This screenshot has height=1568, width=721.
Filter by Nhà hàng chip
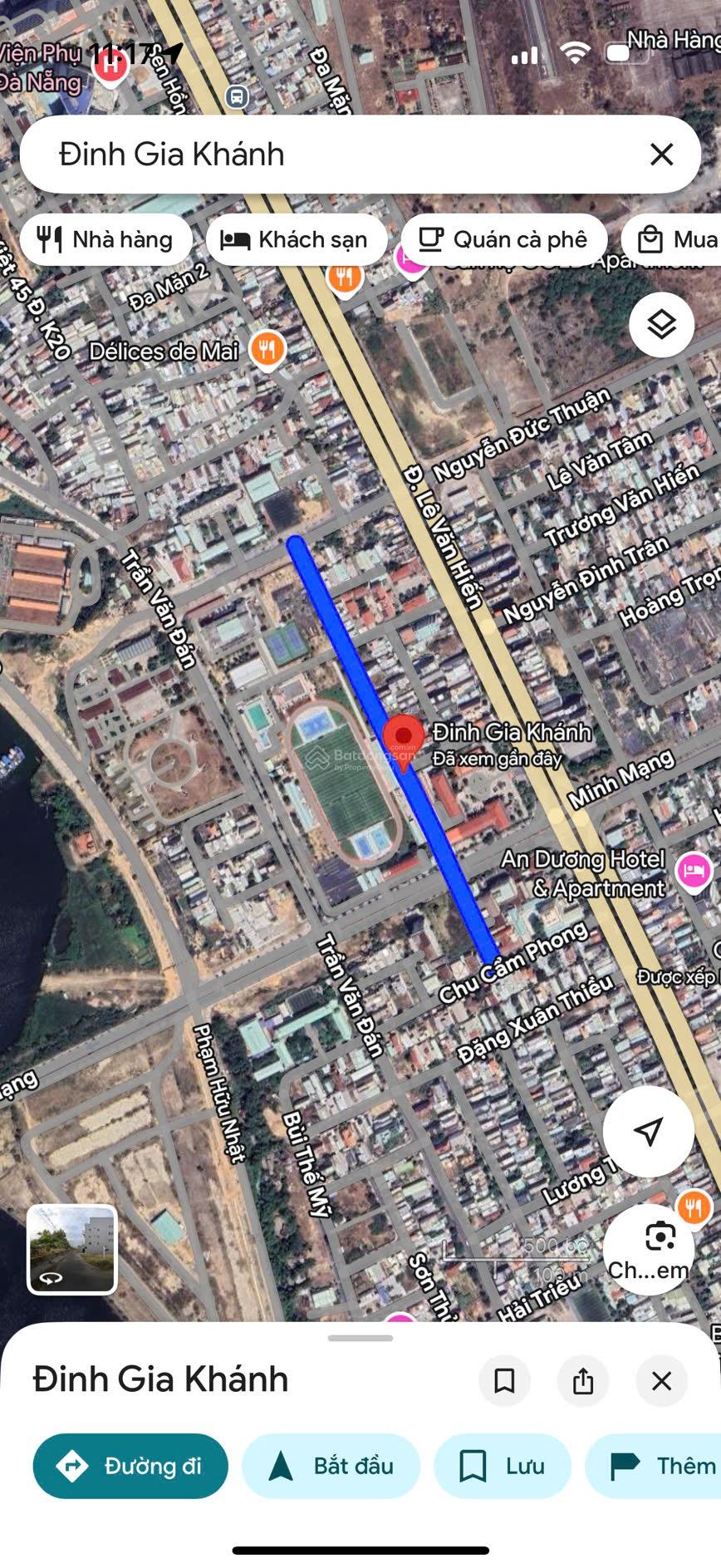tap(105, 240)
